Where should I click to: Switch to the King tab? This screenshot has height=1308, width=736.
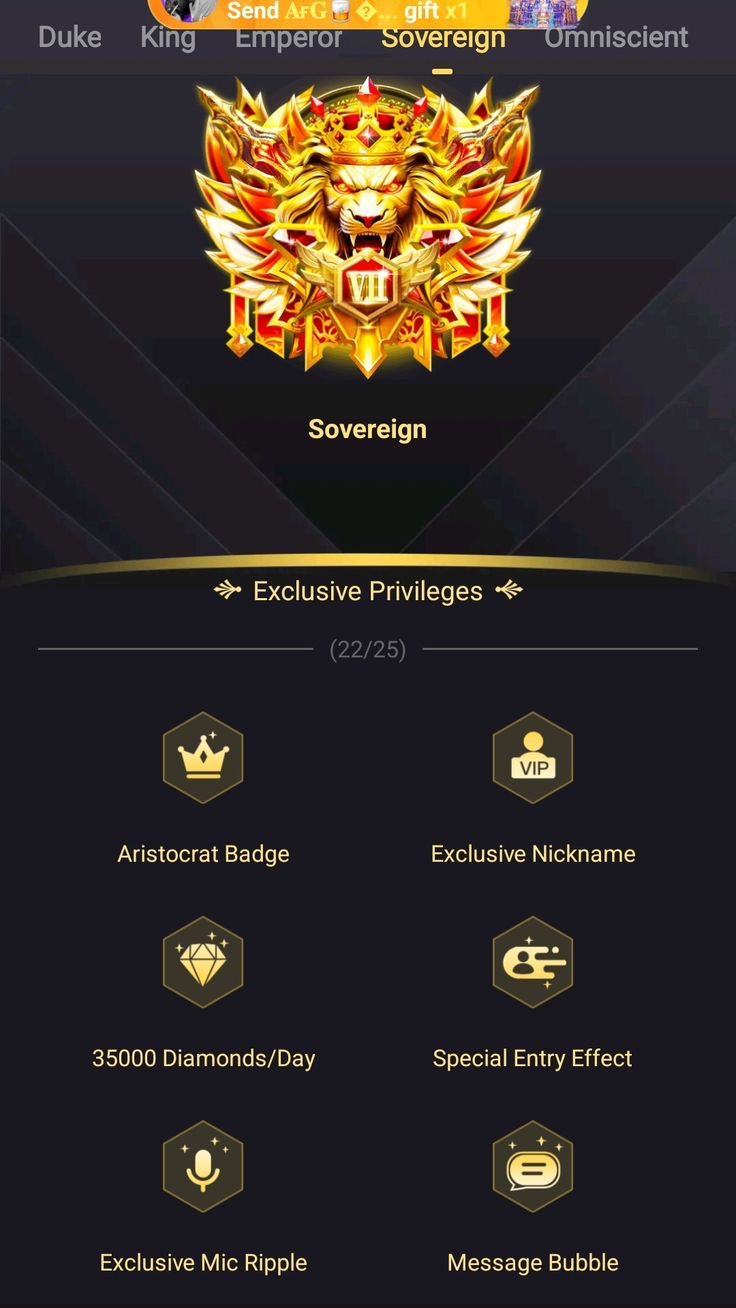click(168, 38)
